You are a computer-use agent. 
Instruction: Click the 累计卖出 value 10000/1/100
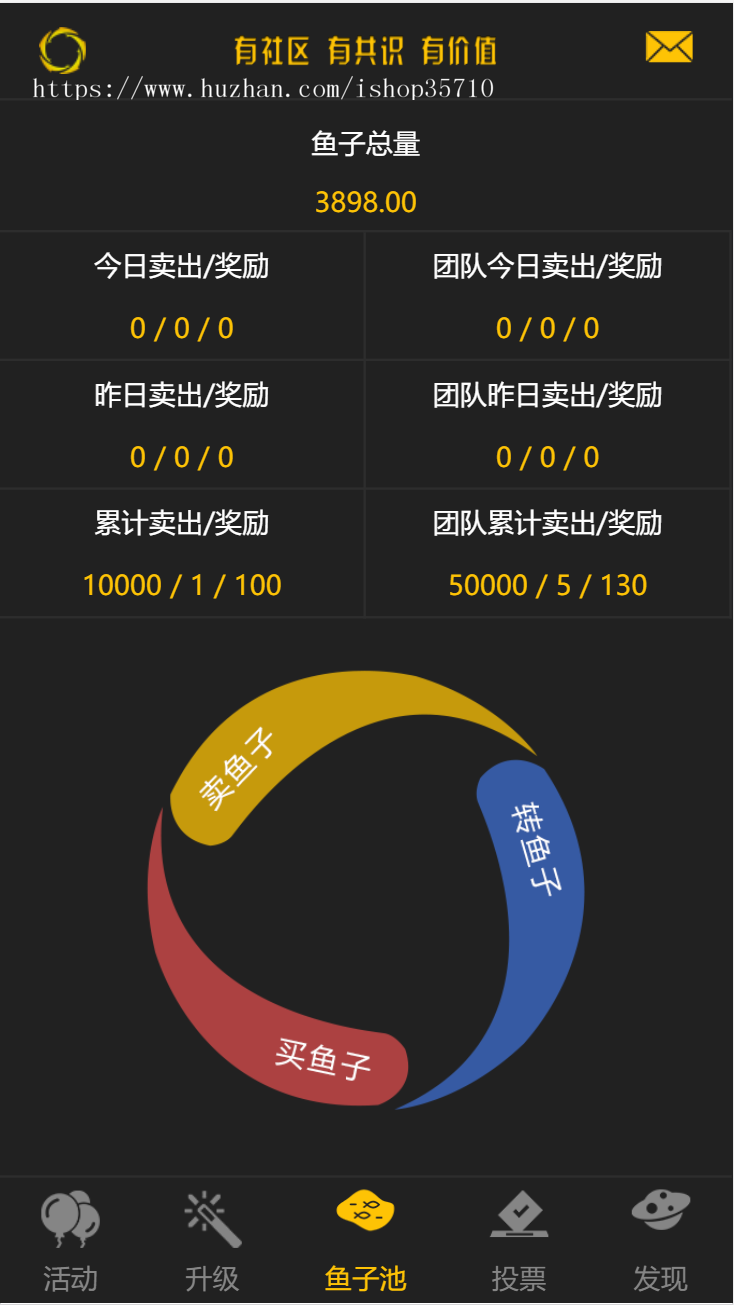point(182,585)
